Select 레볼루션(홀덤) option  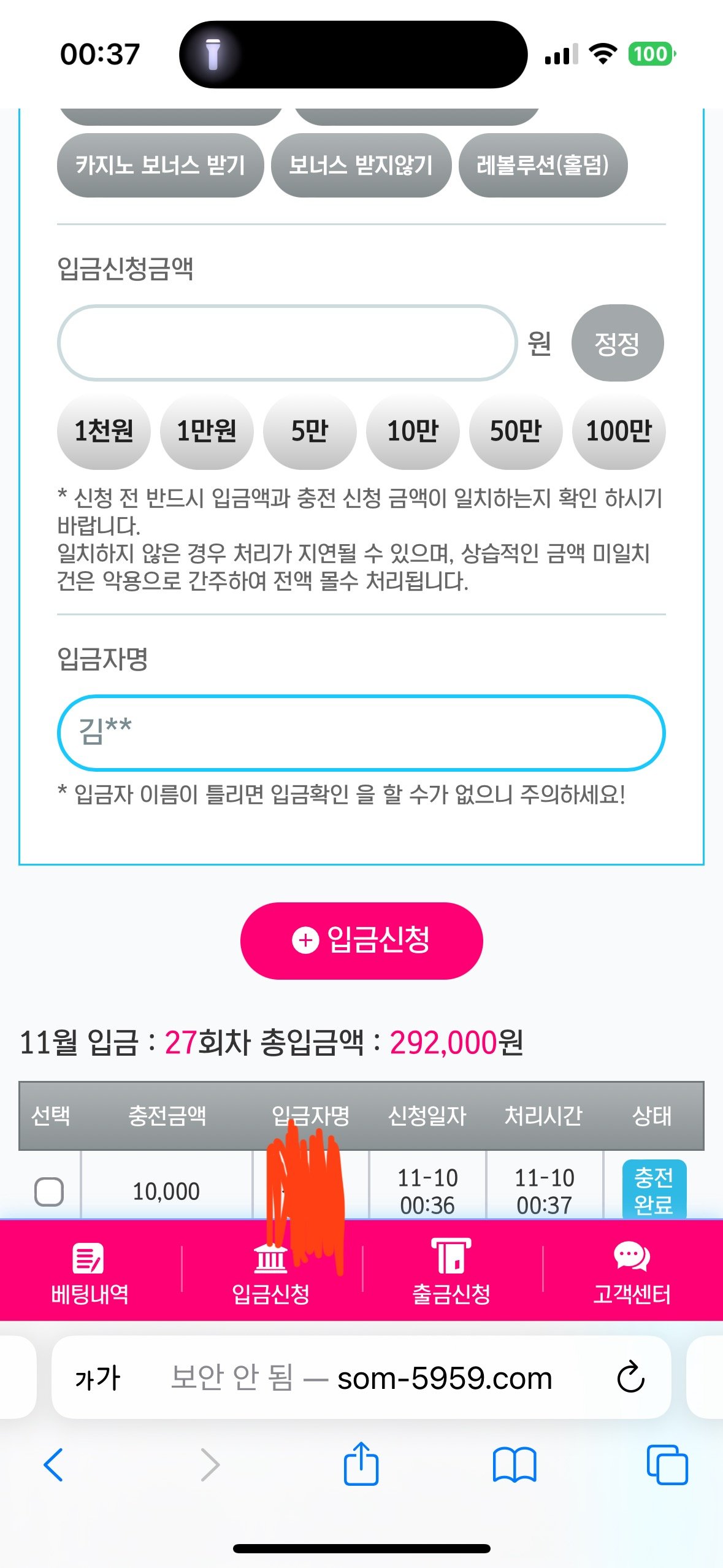pyautogui.click(x=543, y=165)
